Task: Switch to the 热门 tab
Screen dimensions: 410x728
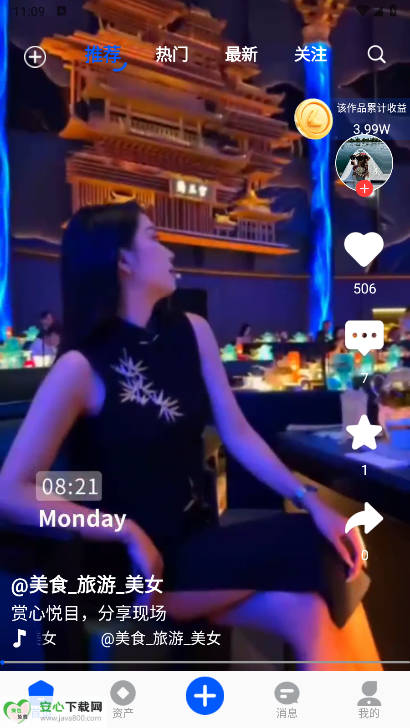Action: (x=171, y=54)
